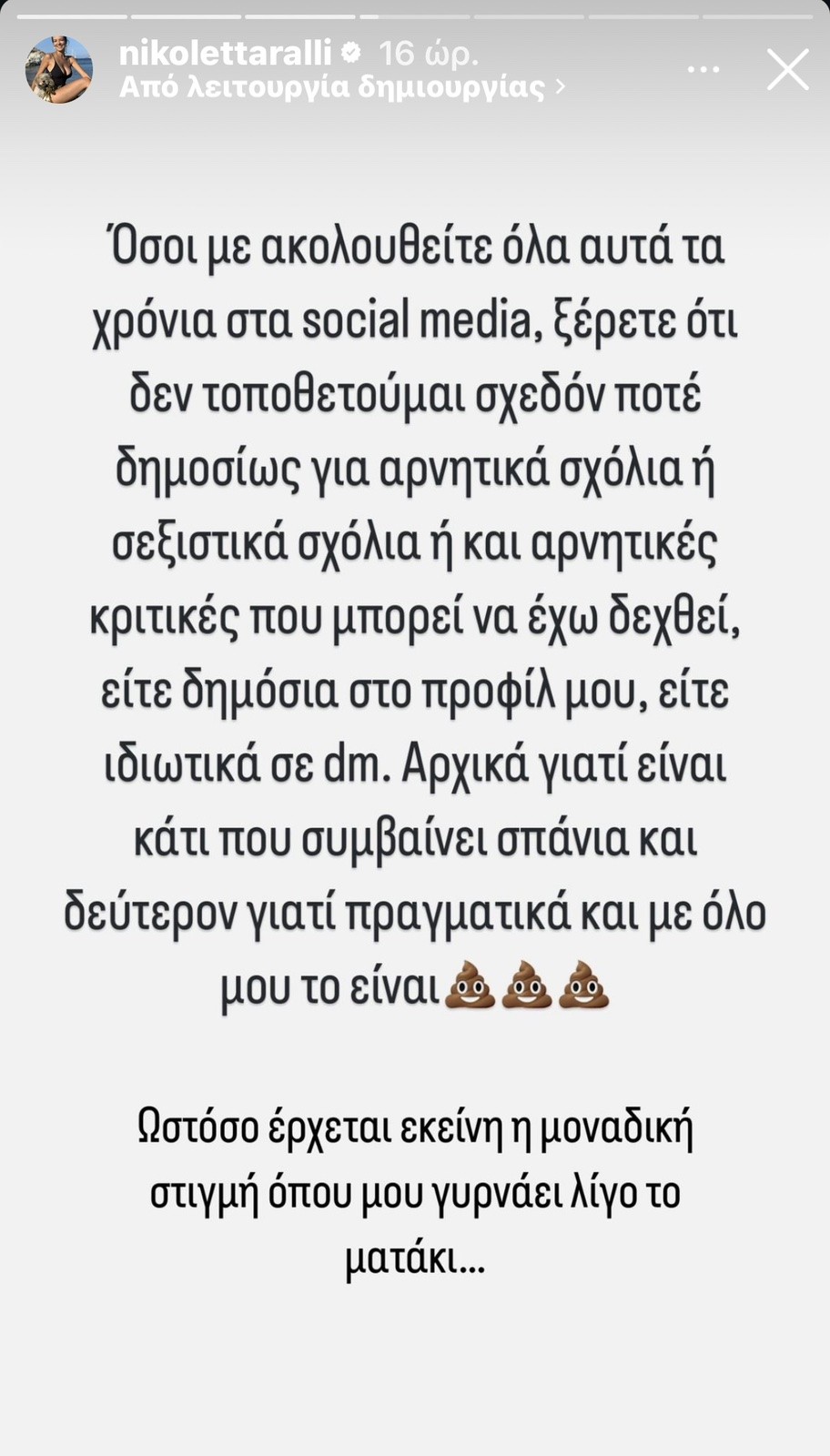
Task: Tap the nikolettaralli username
Action: coord(226,53)
